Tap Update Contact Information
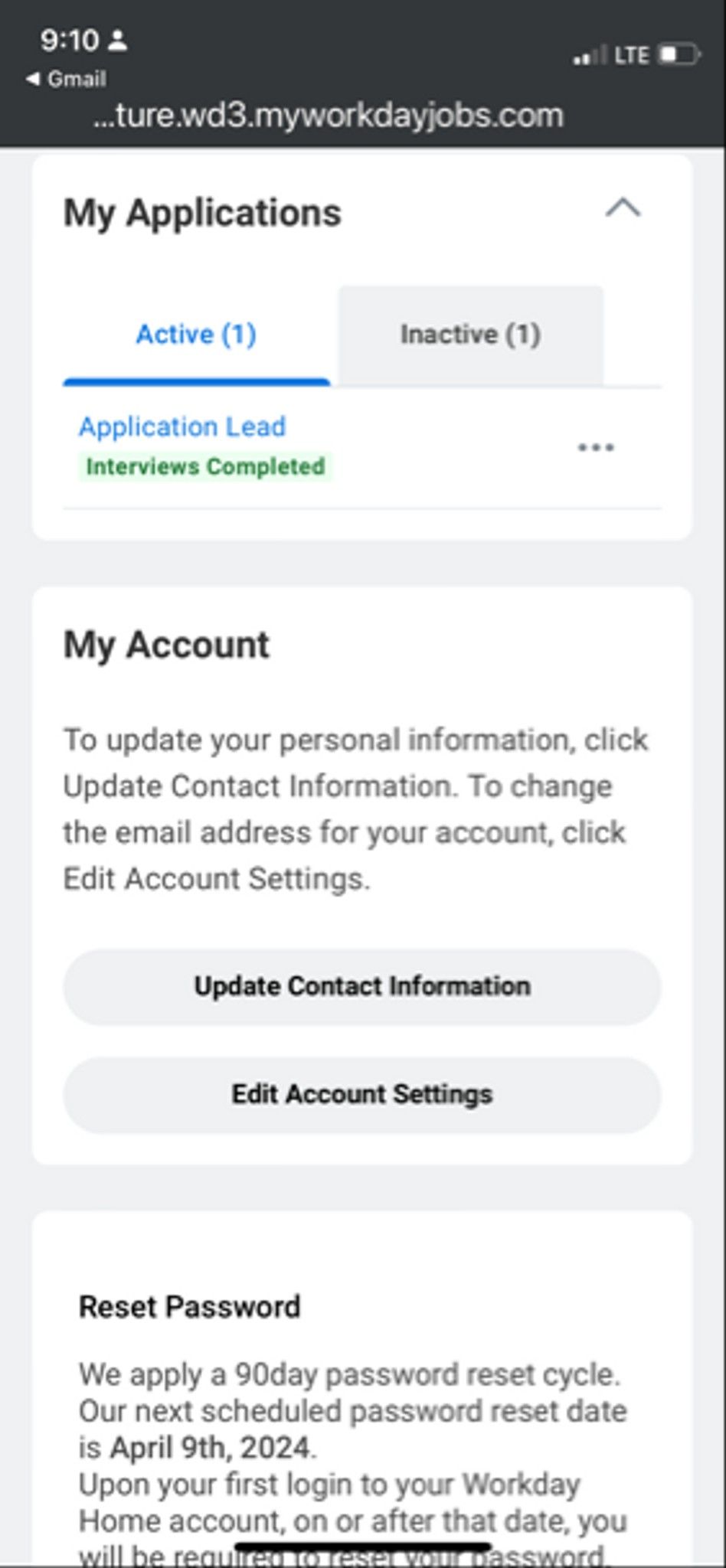The height and width of the screenshot is (1568, 726). pos(363,986)
